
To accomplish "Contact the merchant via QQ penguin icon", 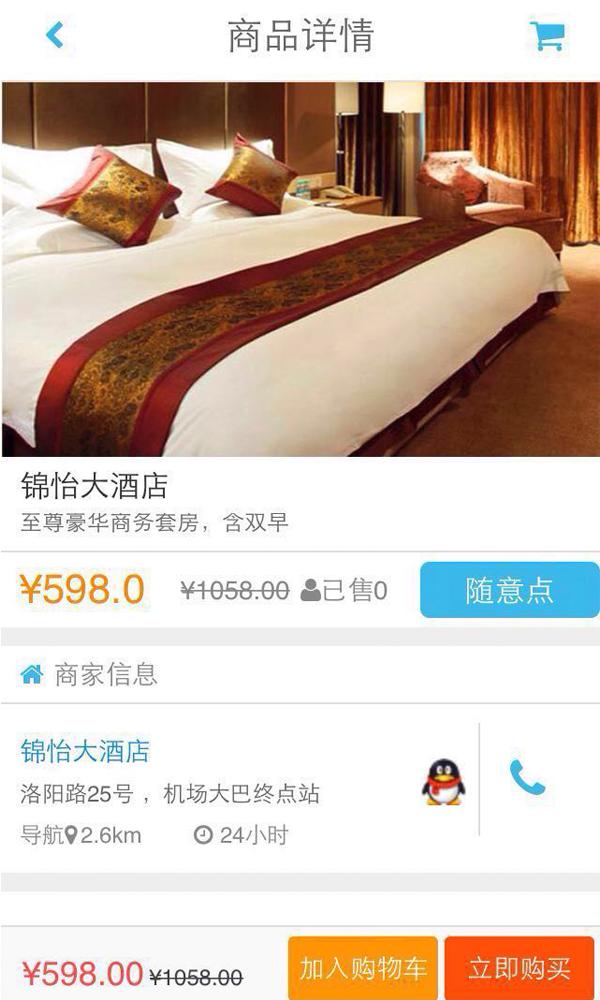I will pos(443,781).
